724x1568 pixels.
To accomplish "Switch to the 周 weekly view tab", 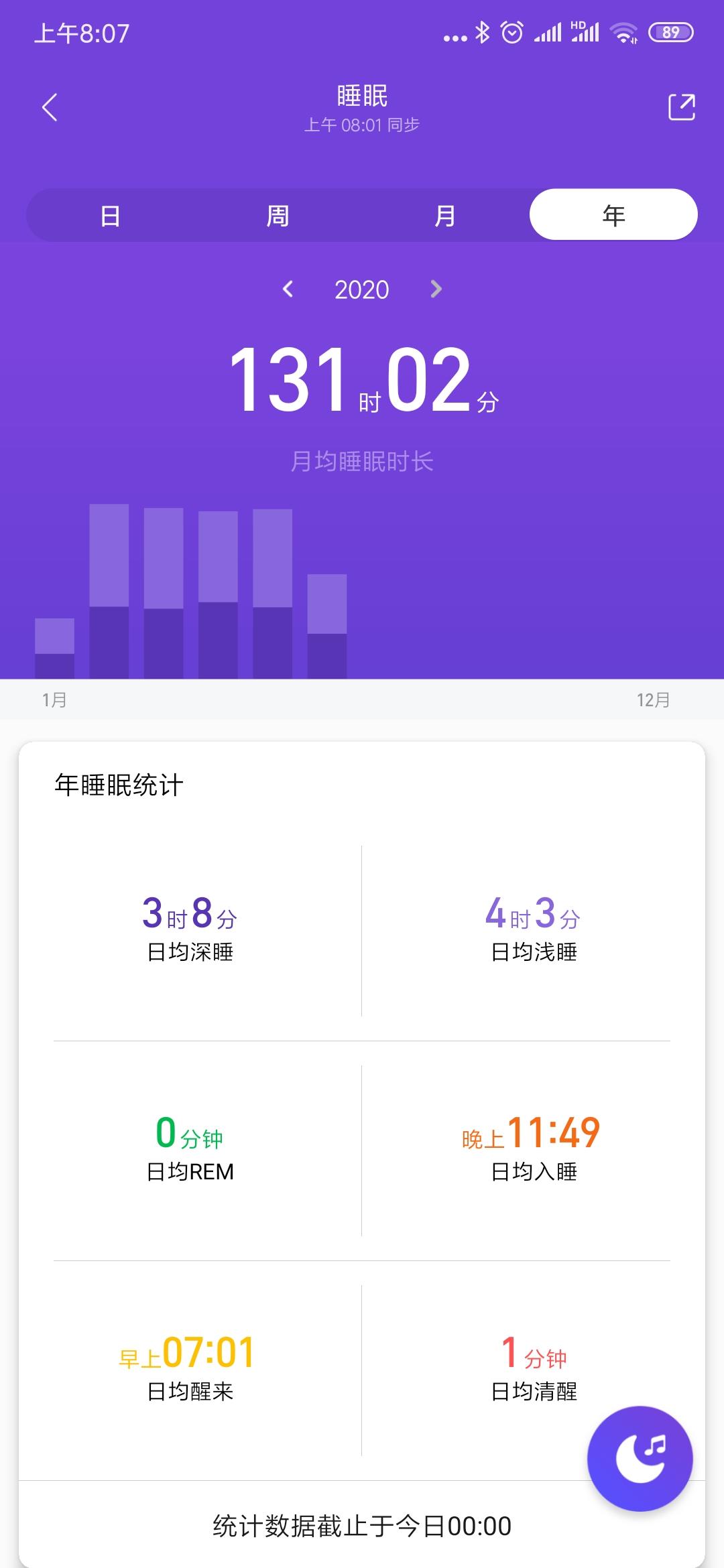I will click(x=278, y=214).
